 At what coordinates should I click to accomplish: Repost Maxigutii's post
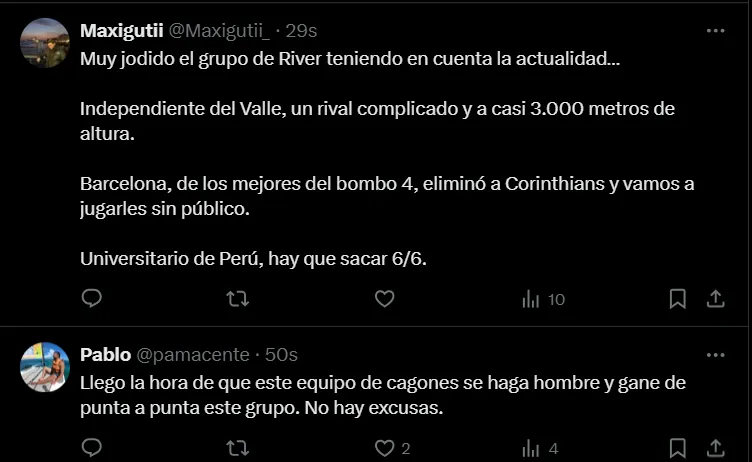point(238,298)
